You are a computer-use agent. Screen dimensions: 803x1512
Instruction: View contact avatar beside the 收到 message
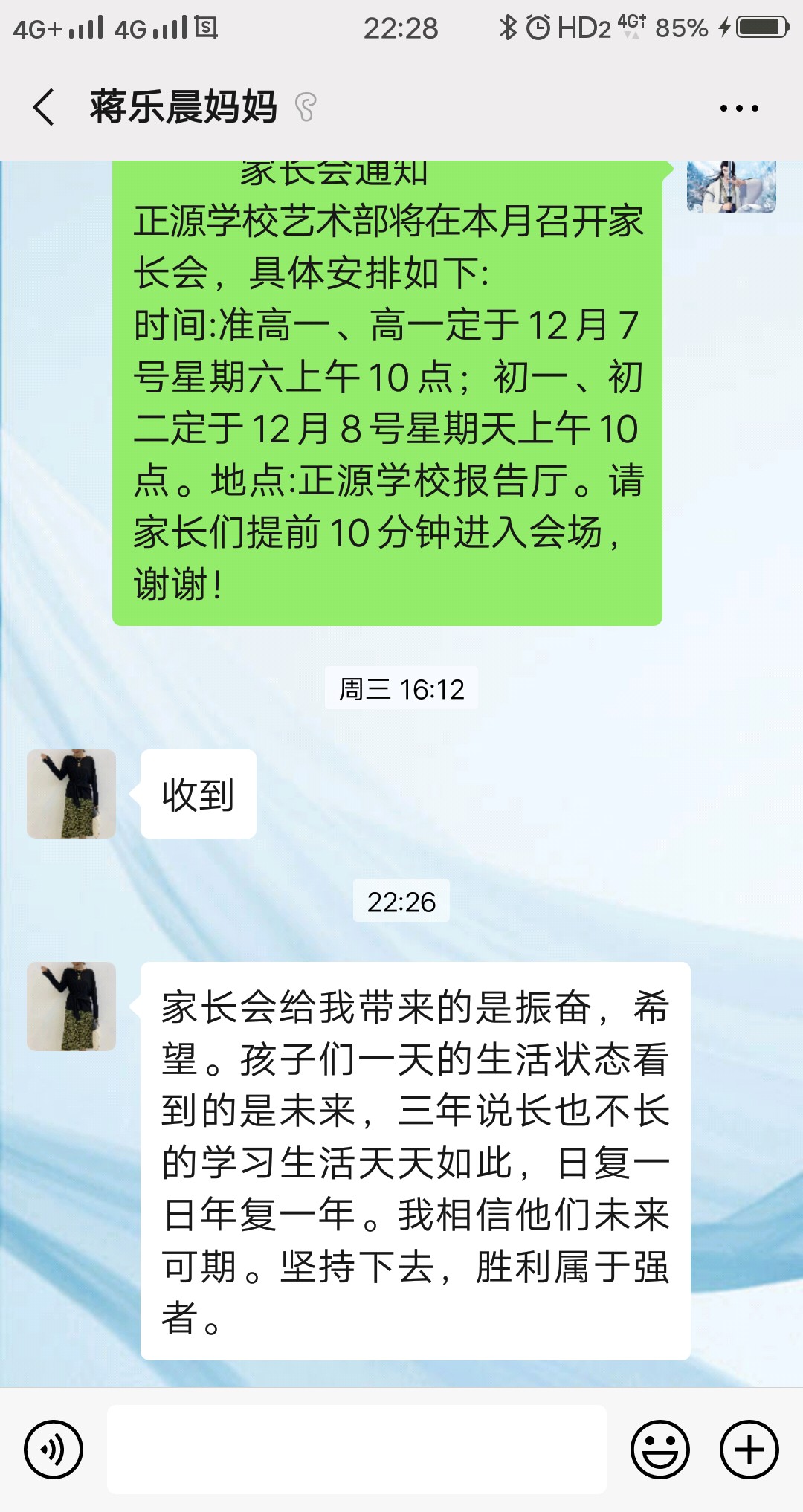pyautogui.click(x=71, y=794)
